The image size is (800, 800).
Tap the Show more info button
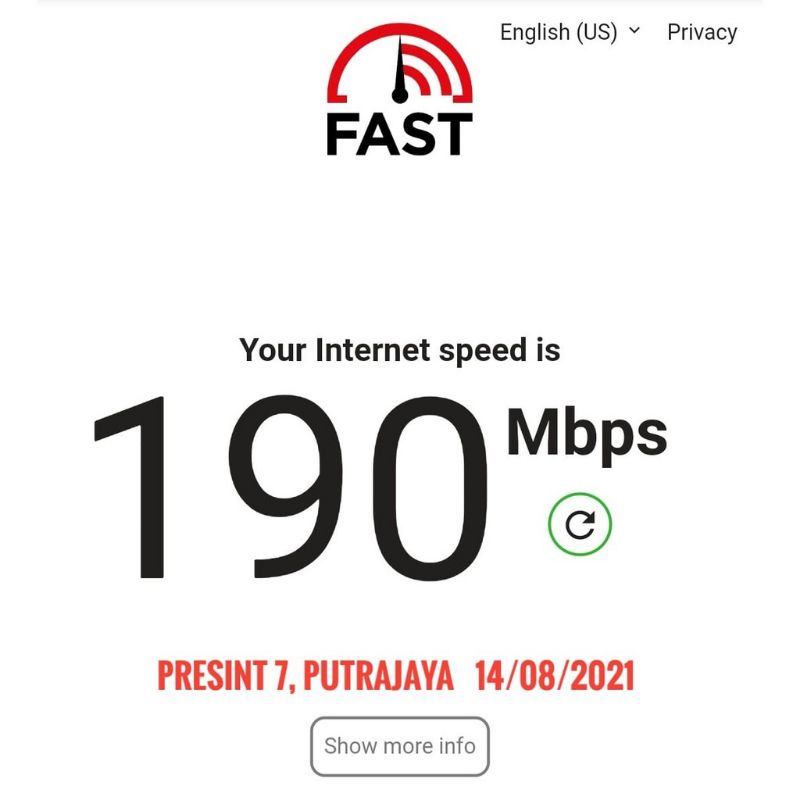pos(400,746)
